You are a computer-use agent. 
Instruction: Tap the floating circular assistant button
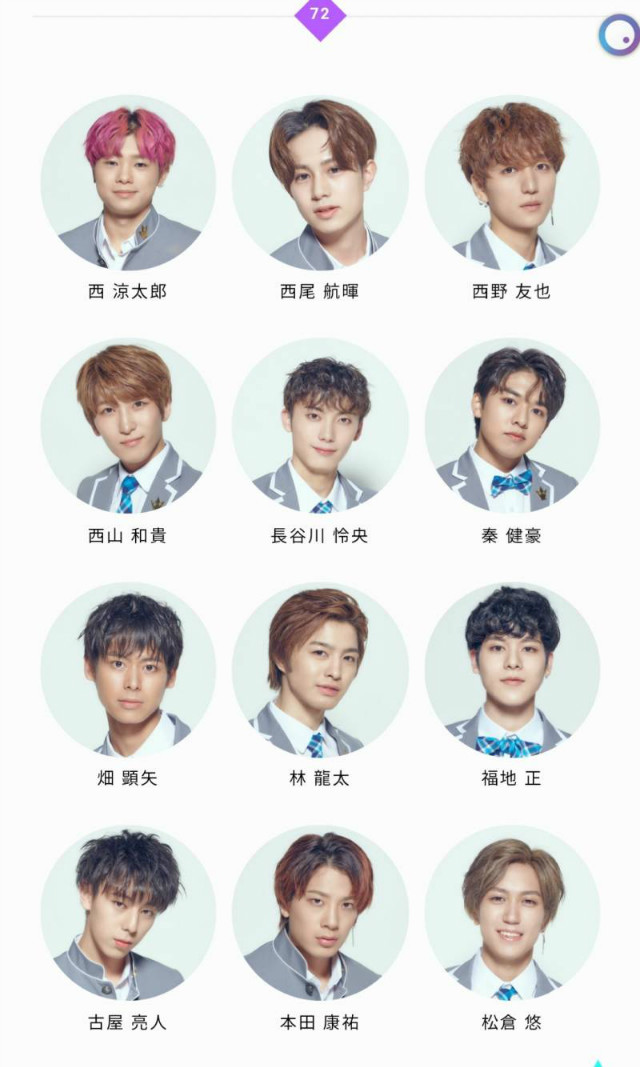[x=618, y=36]
